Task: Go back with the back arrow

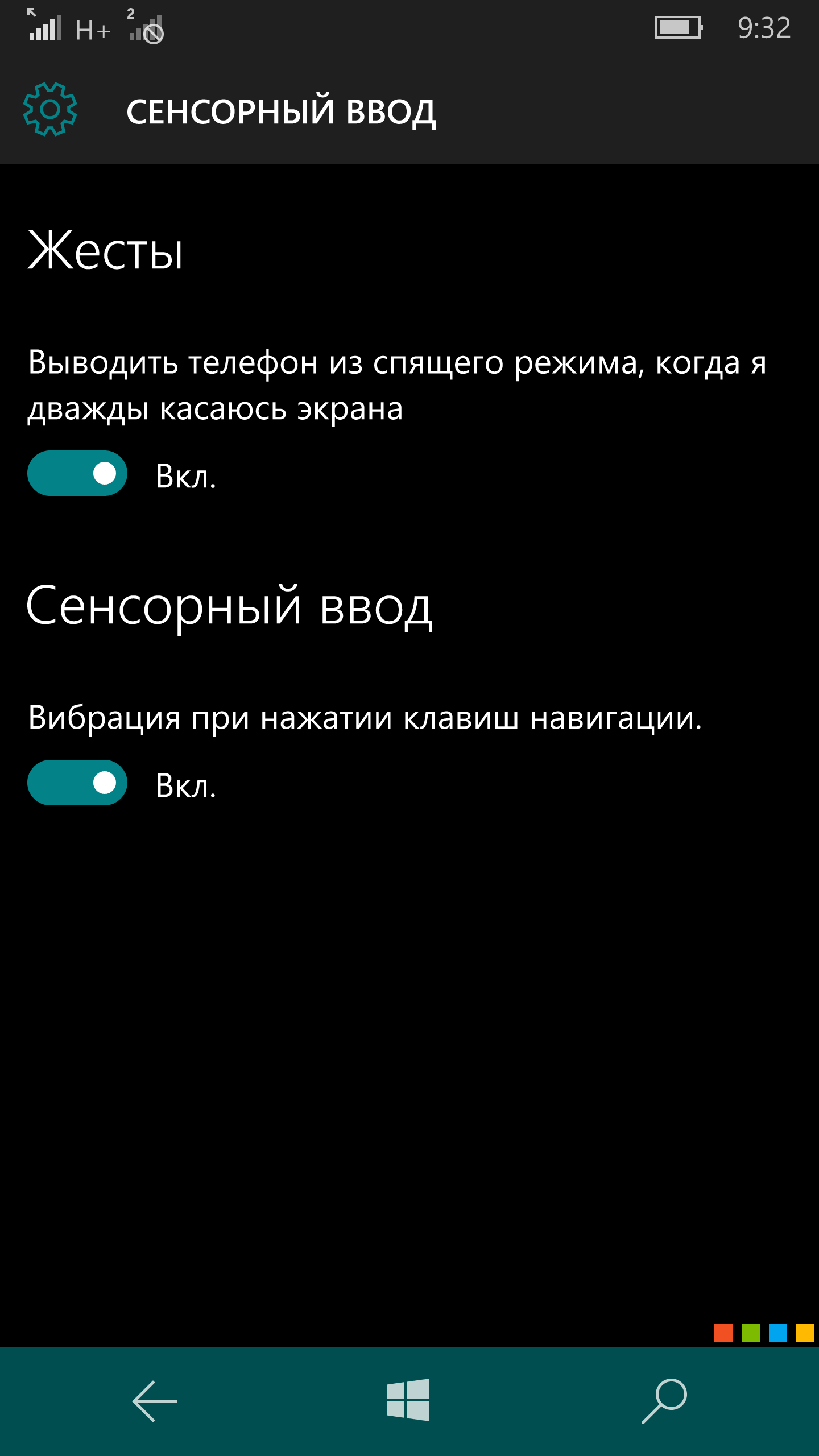Action: click(155, 1401)
